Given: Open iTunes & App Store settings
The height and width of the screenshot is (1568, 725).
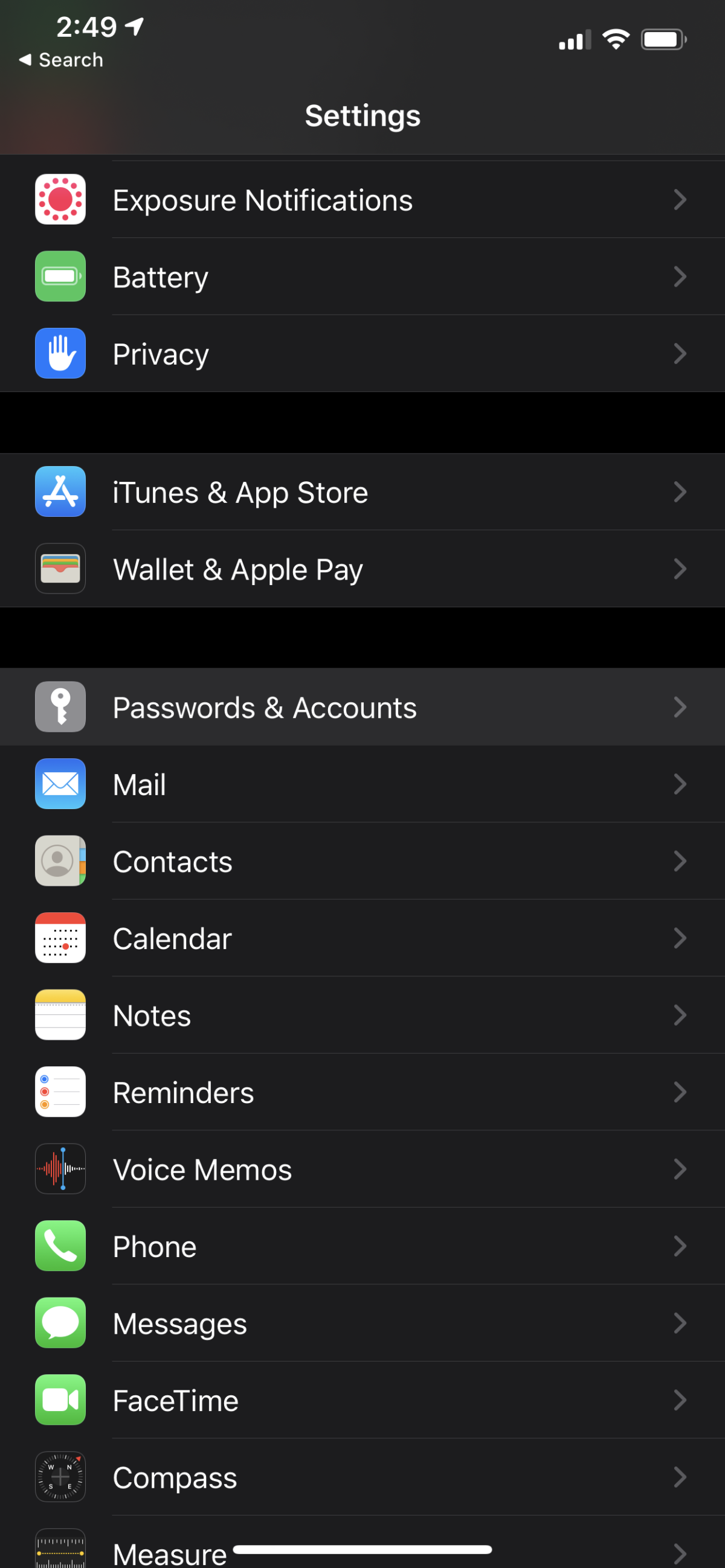Looking at the screenshot, I should coord(362,492).
